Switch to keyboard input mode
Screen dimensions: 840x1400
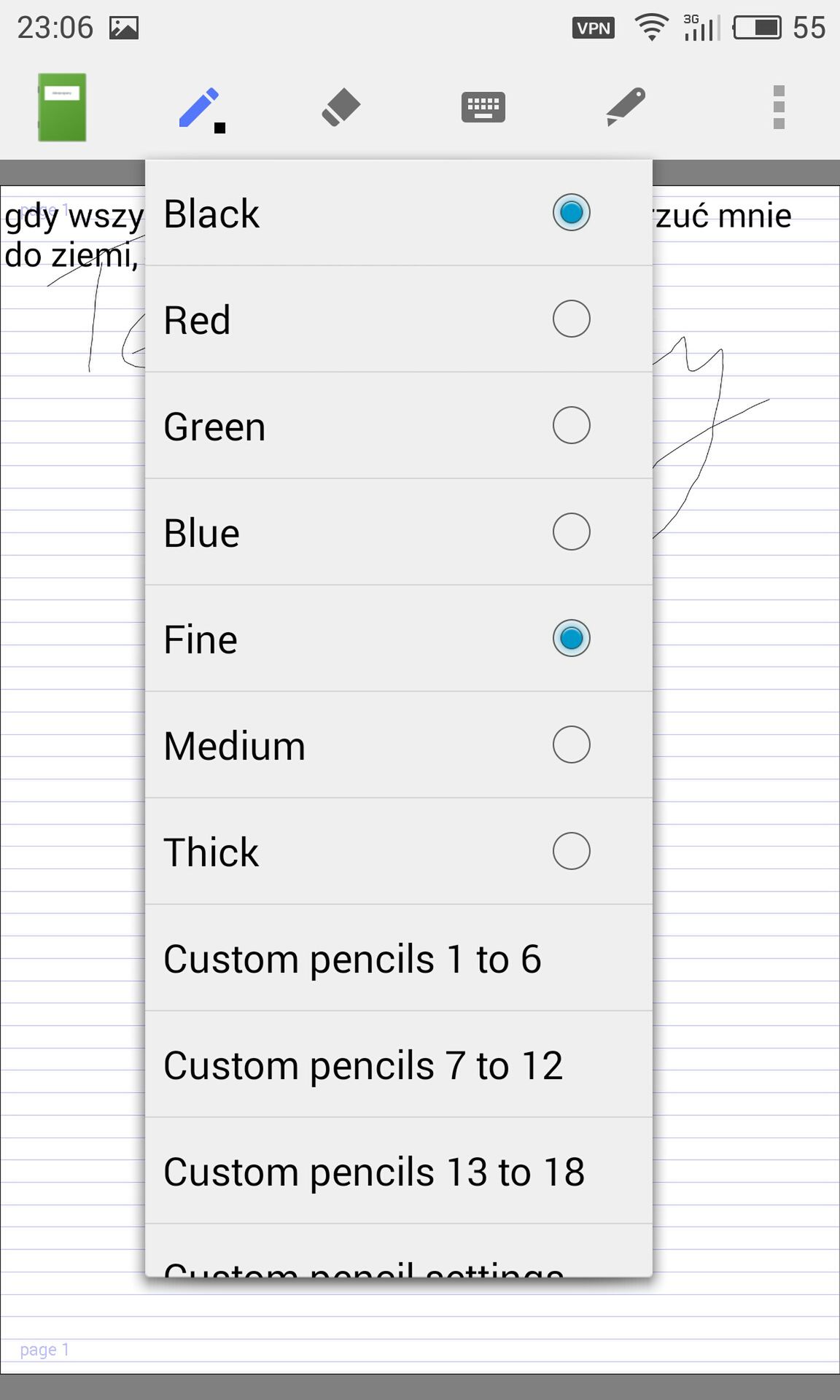click(x=483, y=107)
